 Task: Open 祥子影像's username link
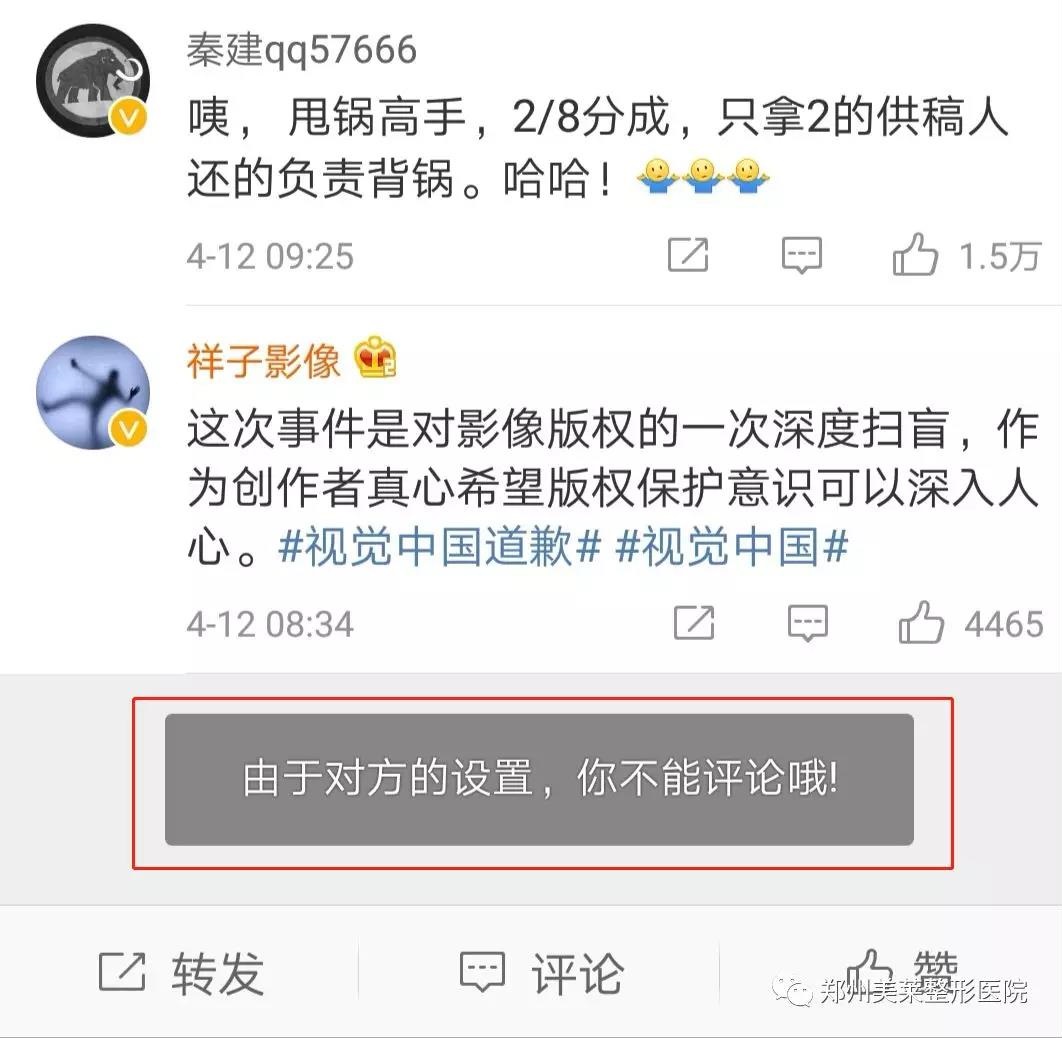pyautogui.click(x=264, y=360)
